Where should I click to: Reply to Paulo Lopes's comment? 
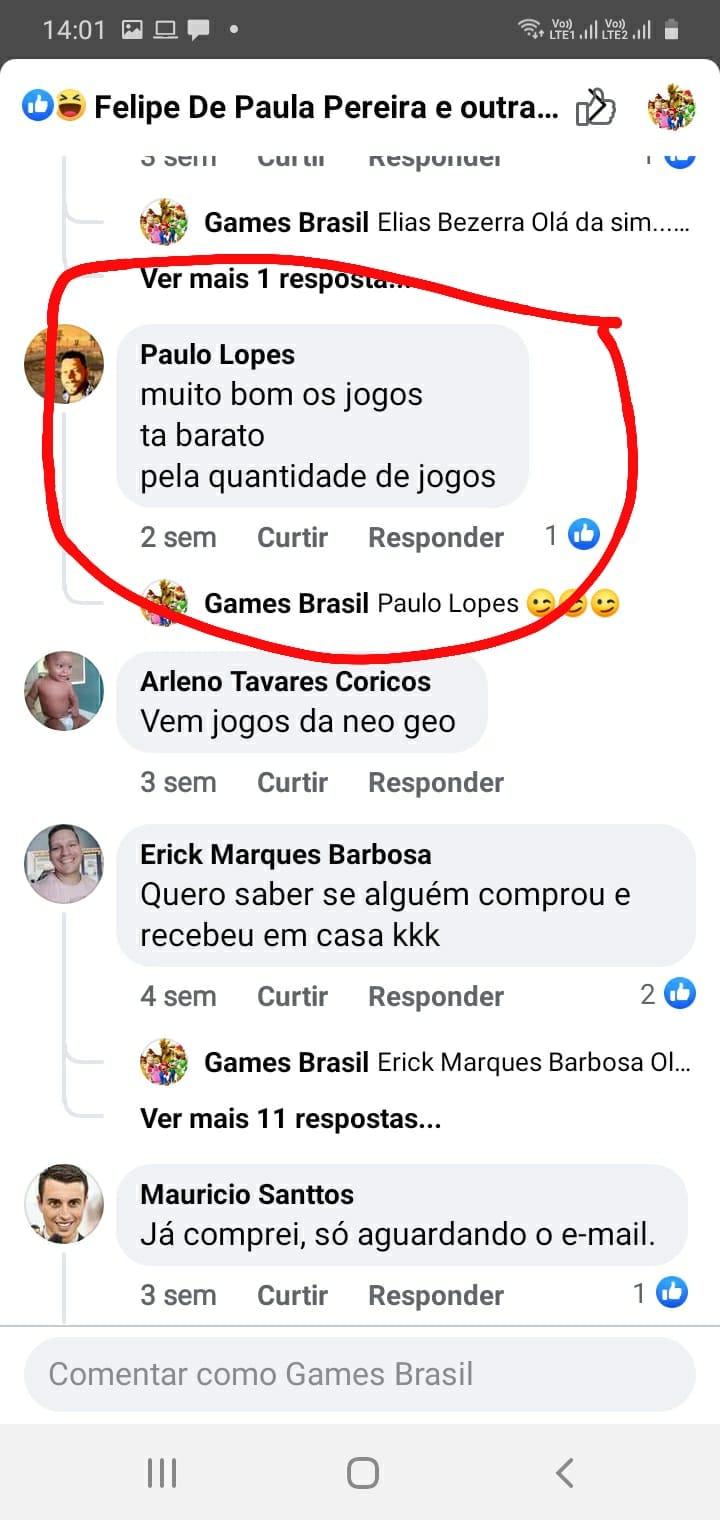coord(436,537)
